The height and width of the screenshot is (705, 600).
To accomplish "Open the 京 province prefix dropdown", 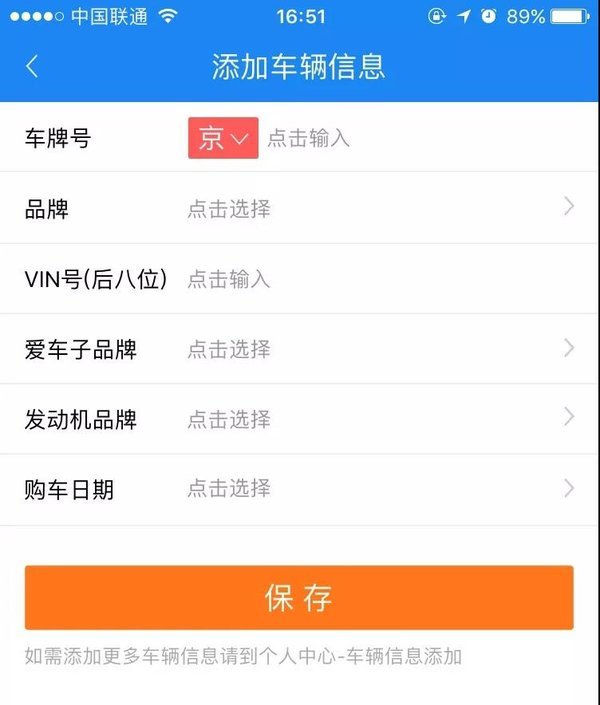I will pyautogui.click(x=223, y=138).
